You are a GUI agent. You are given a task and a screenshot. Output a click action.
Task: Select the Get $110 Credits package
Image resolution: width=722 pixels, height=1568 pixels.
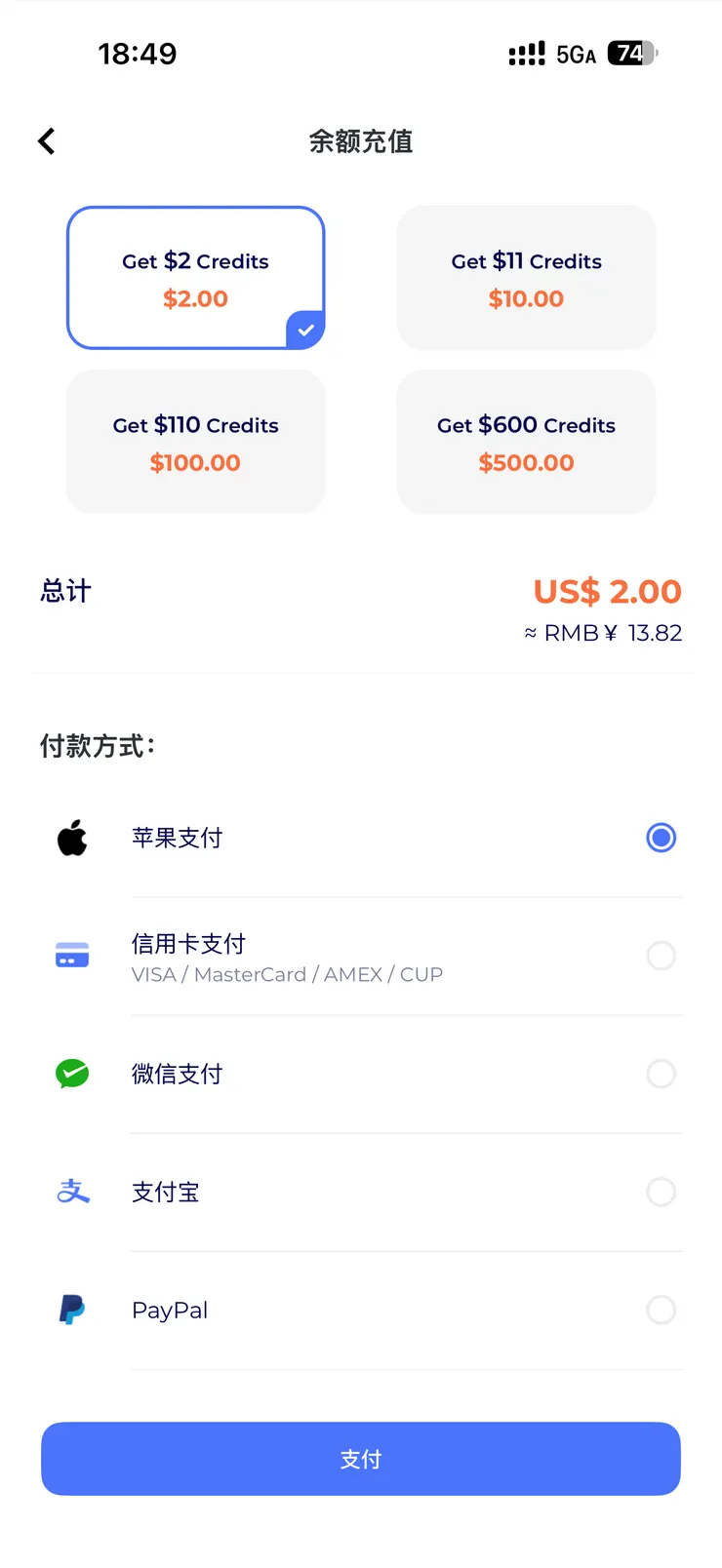(x=195, y=441)
